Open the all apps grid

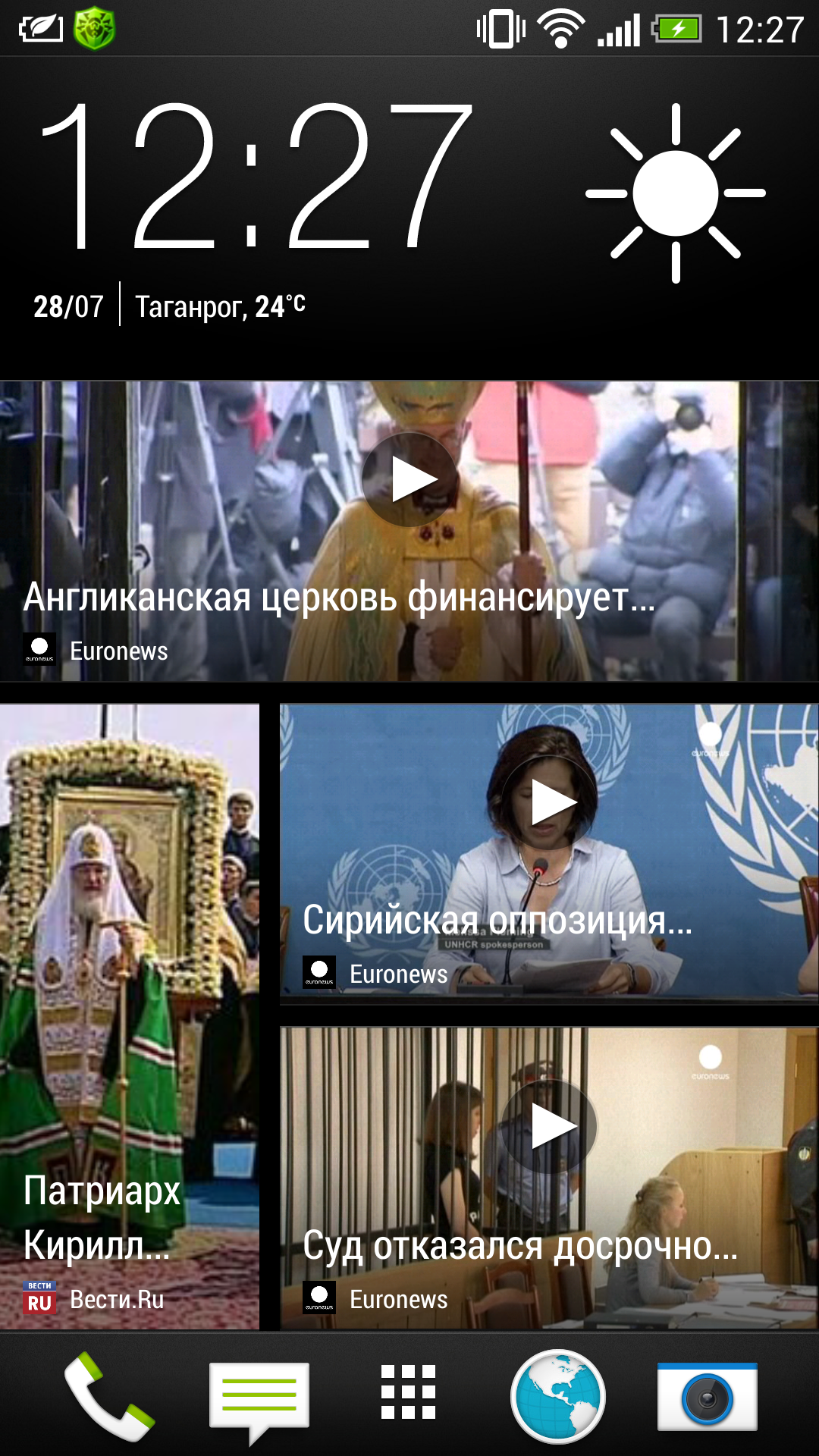tap(408, 1392)
